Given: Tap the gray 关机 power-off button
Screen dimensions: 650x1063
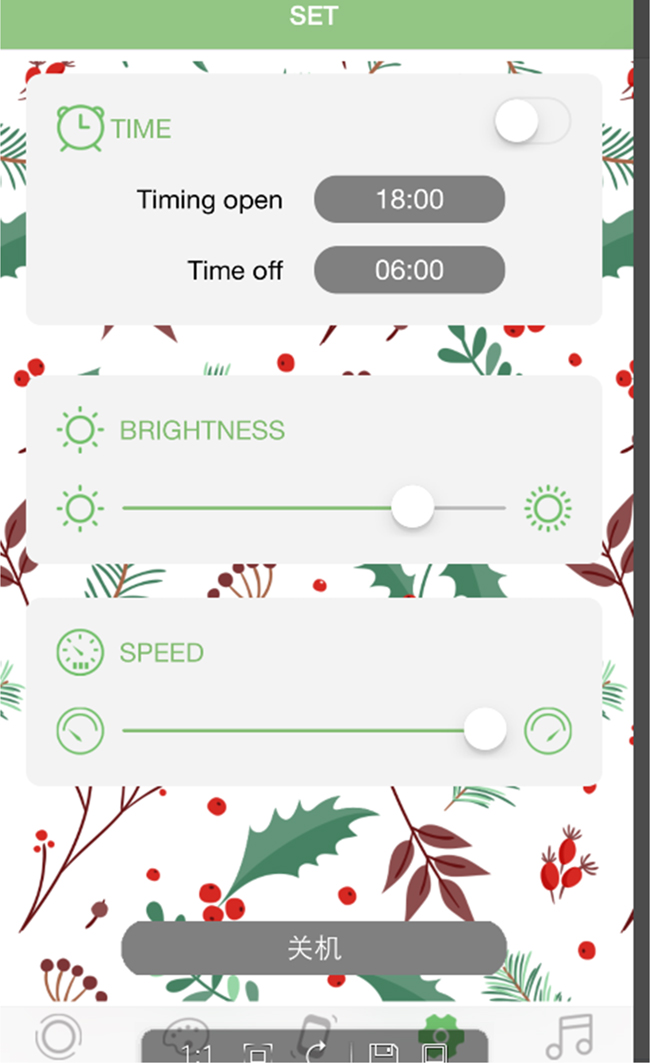Looking at the screenshot, I should point(314,948).
